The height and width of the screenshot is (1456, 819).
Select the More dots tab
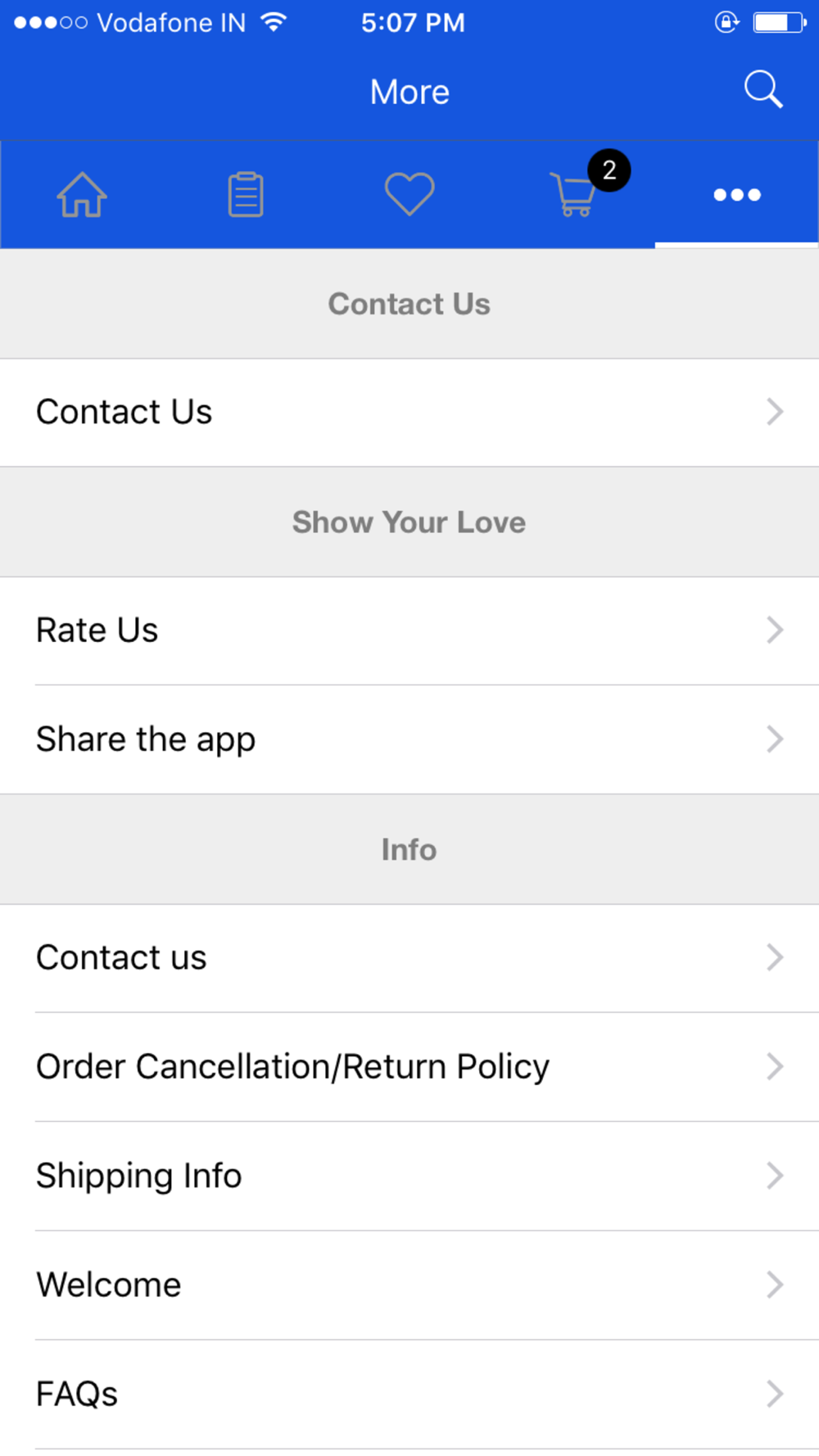[737, 195]
